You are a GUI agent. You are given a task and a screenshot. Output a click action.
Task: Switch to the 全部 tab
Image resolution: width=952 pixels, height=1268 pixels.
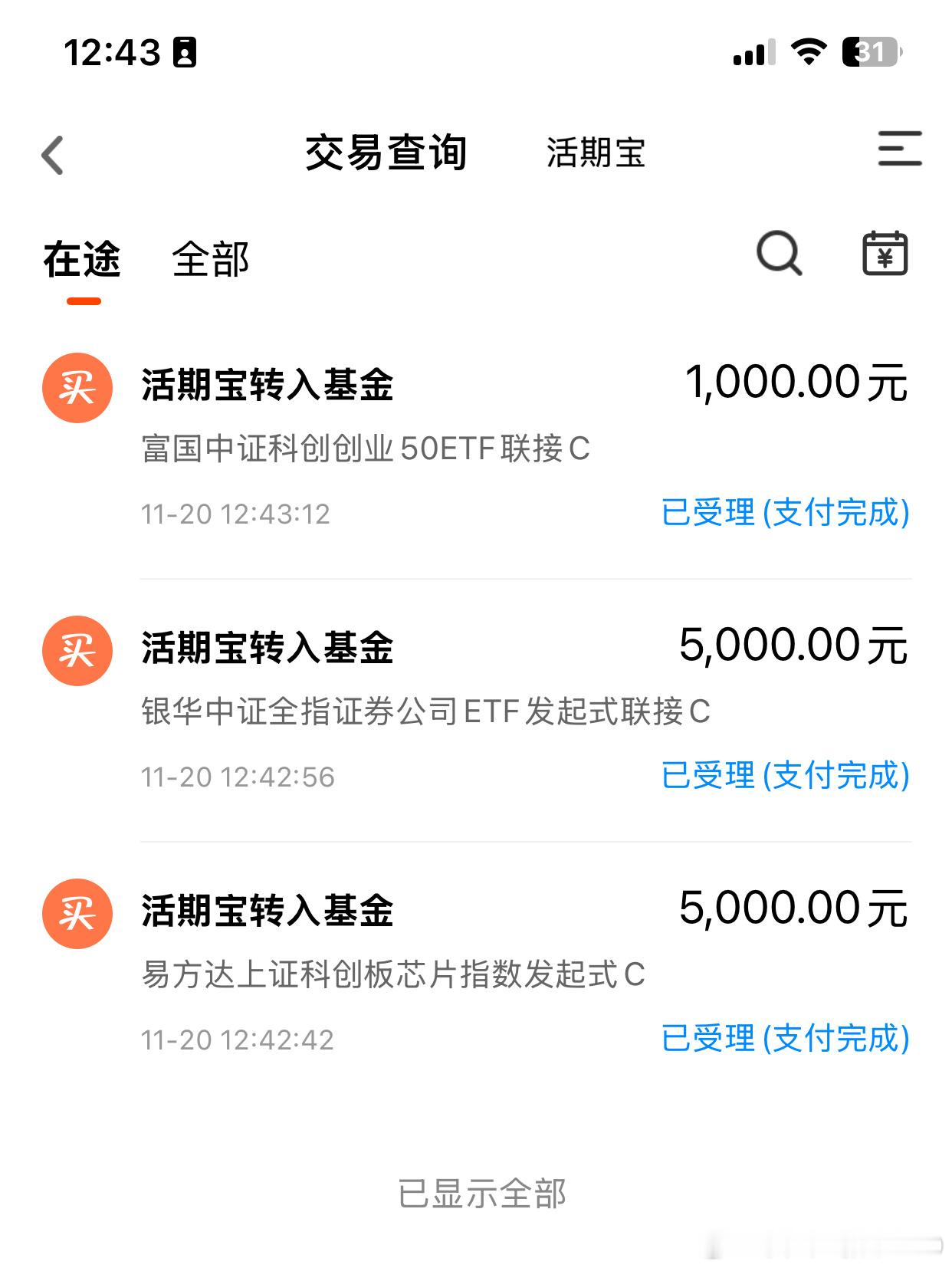pyautogui.click(x=211, y=259)
